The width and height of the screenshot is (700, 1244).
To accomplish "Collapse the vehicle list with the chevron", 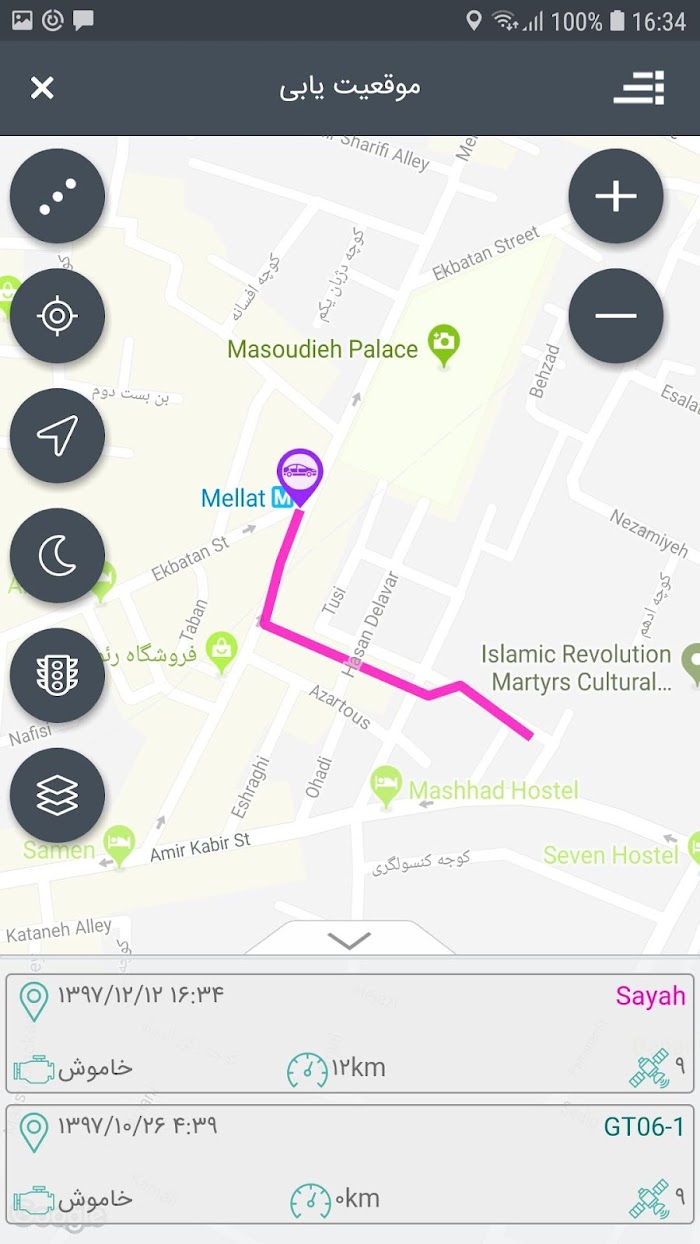I will click(x=349, y=940).
